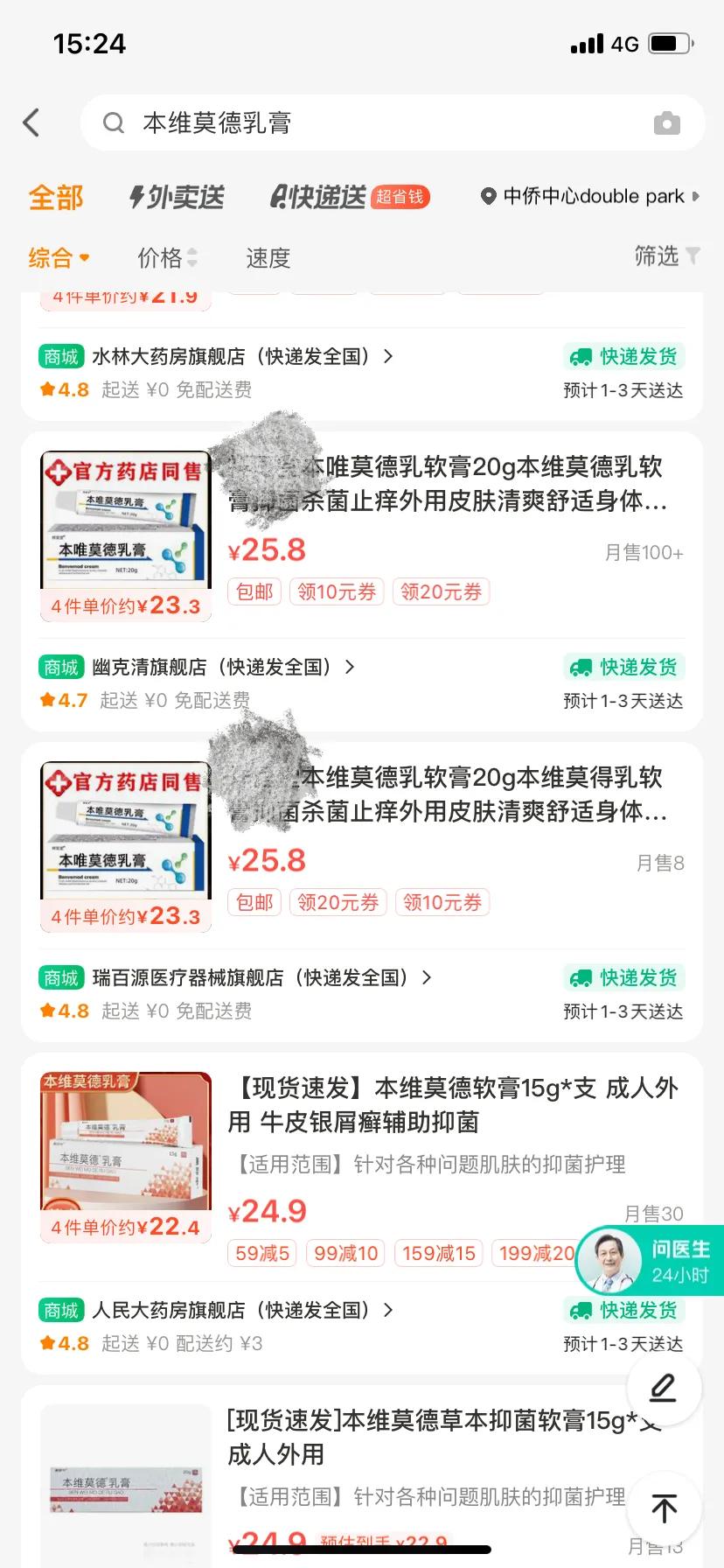724x1568 pixels.
Task: Select the 全部 tab
Action: click(x=55, y=199)
